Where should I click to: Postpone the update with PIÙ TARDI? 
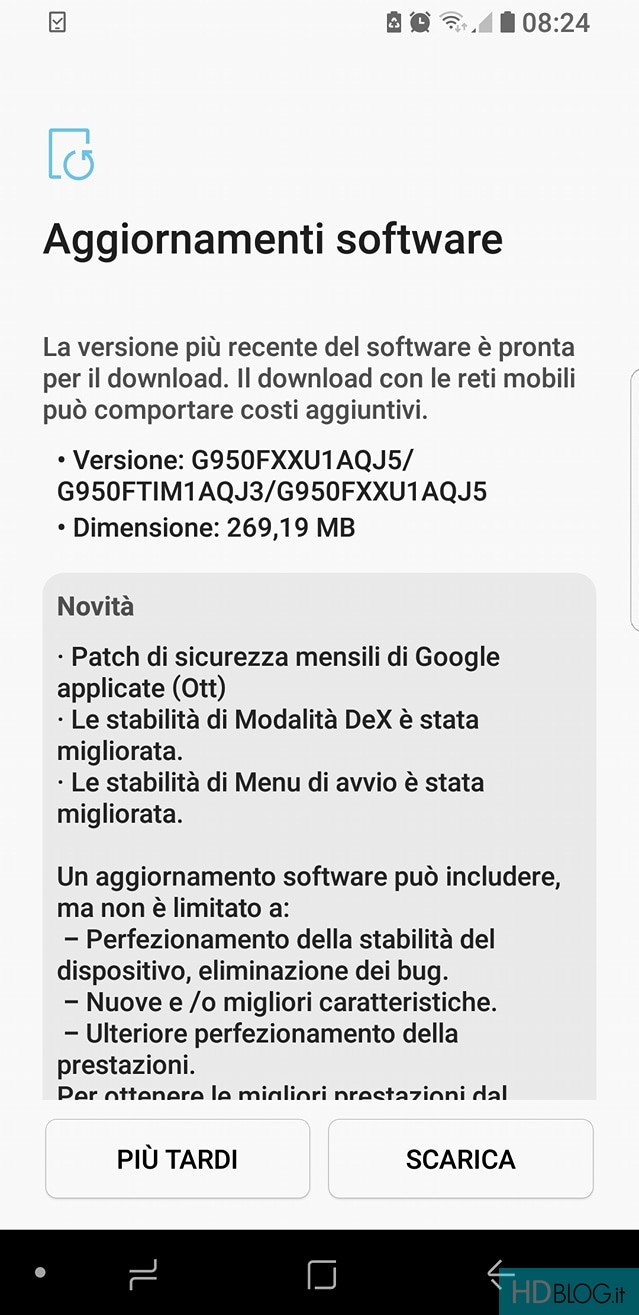pyautogui.click(x=177, y=1159)
